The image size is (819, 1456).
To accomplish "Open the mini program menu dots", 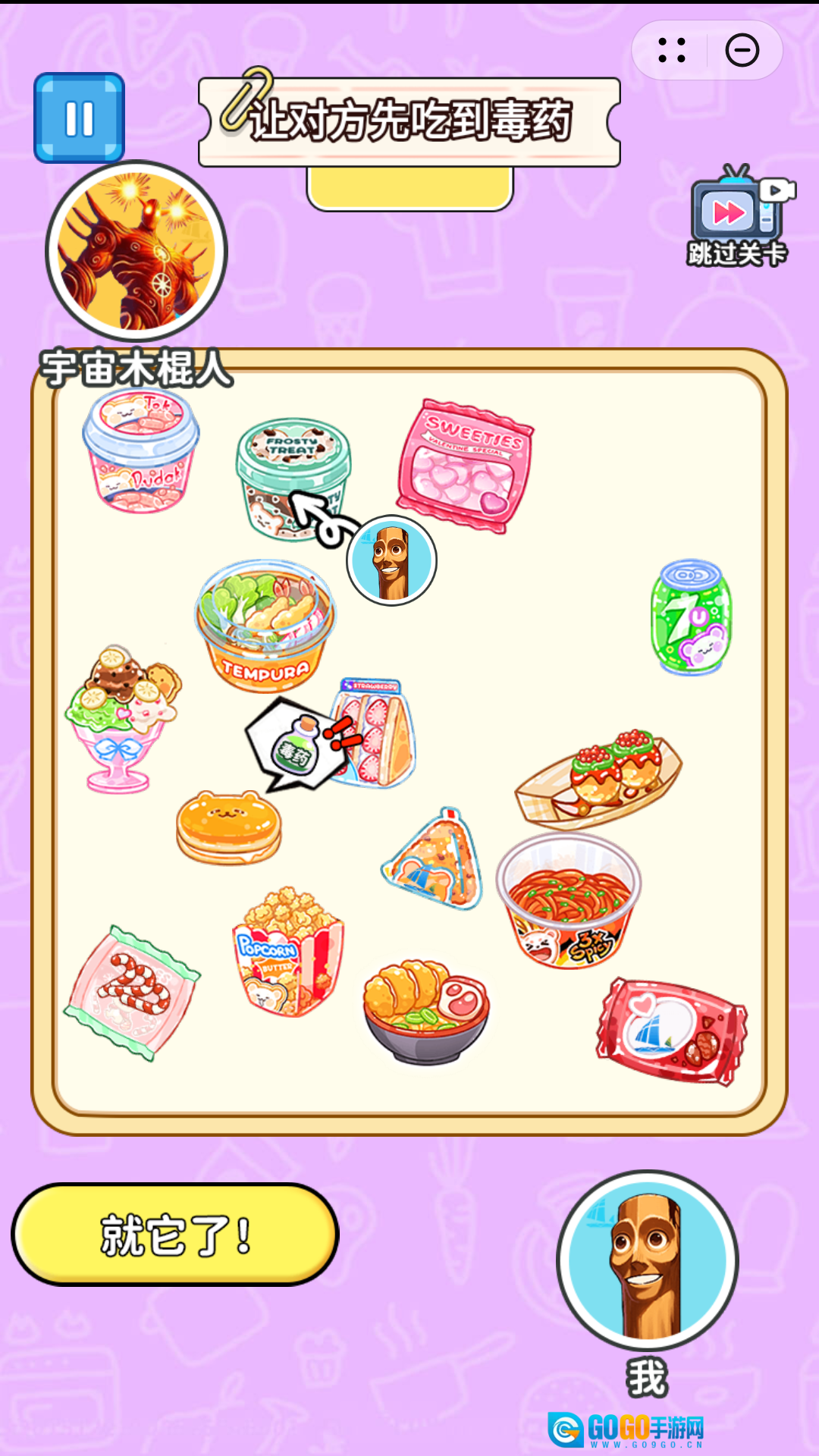I will [x=672, y=51].
